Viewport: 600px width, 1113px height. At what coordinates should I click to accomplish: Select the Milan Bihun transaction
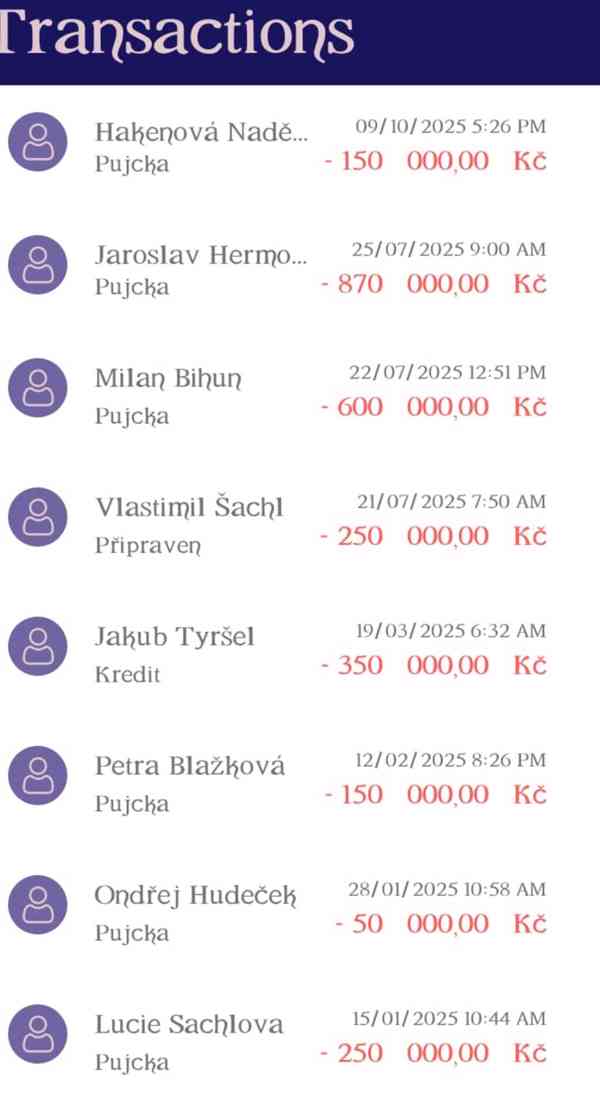point(300,391)
